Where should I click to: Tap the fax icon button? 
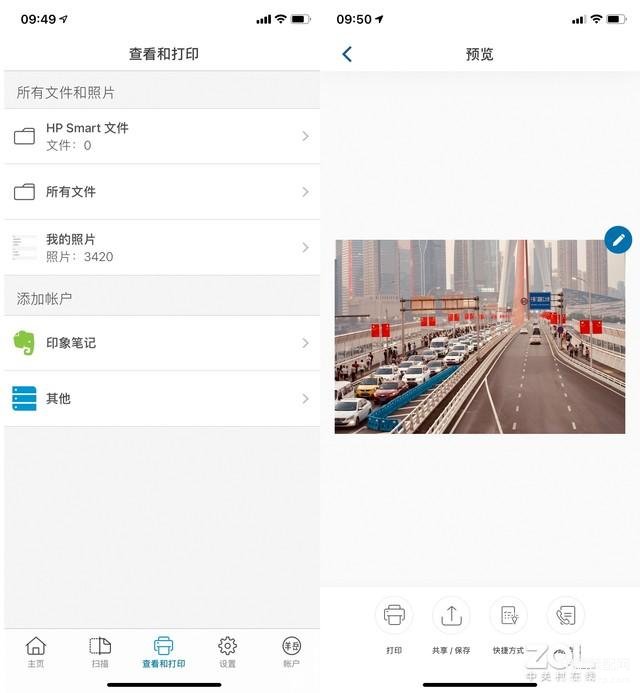[565, 616]
